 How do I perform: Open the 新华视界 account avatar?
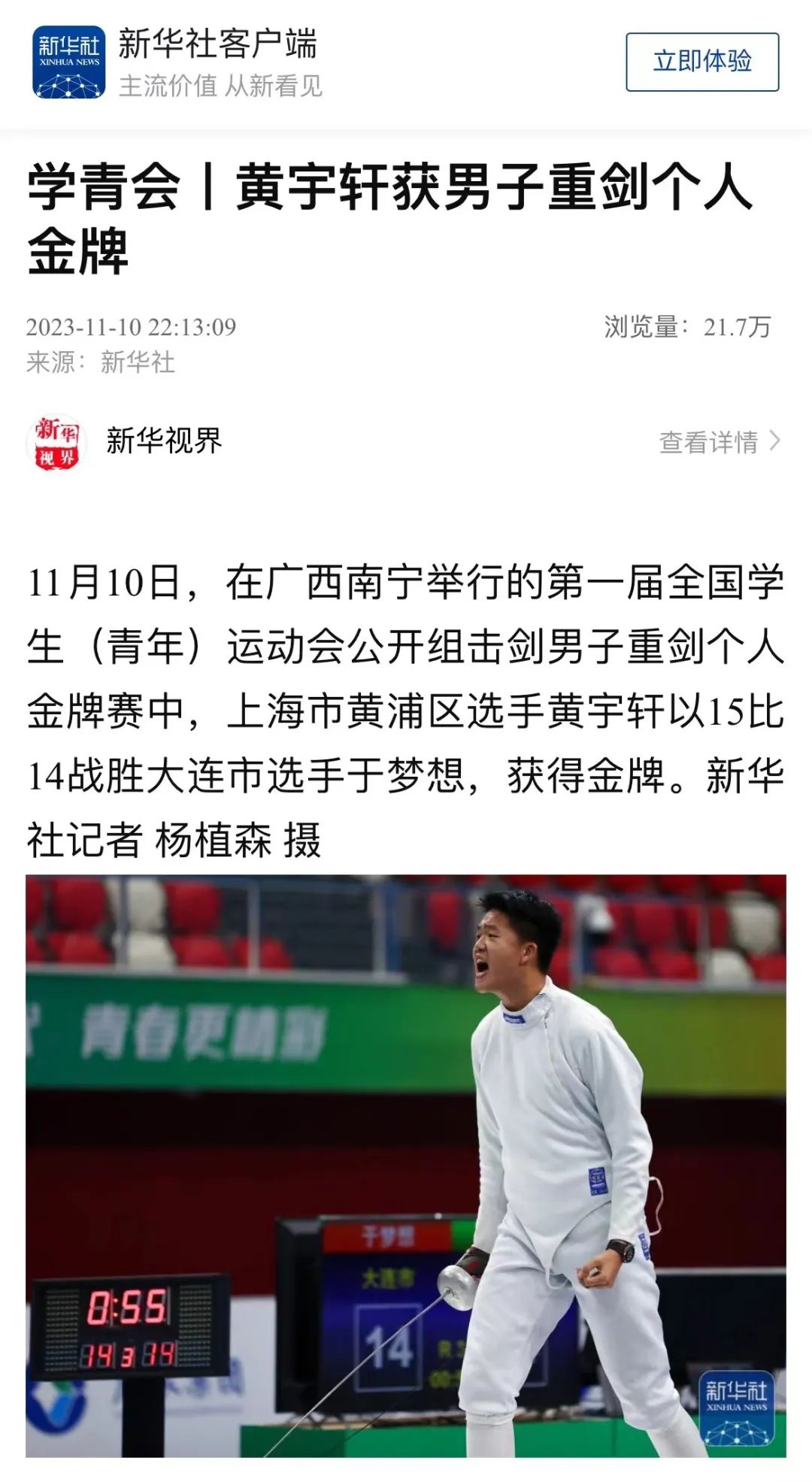click(x=56, y=442)
